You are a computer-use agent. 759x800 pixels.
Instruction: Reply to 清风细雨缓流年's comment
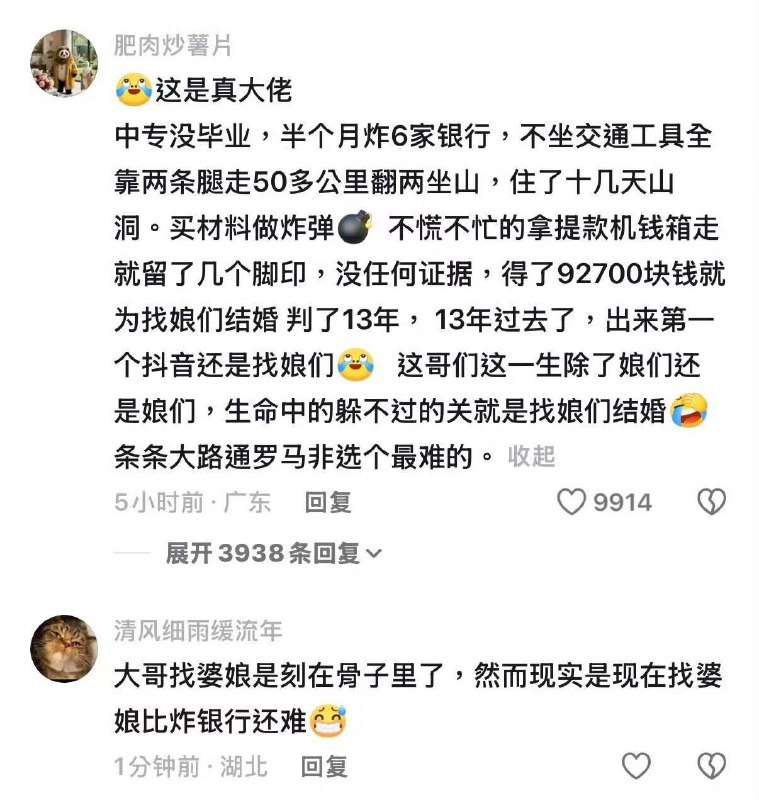325,767
